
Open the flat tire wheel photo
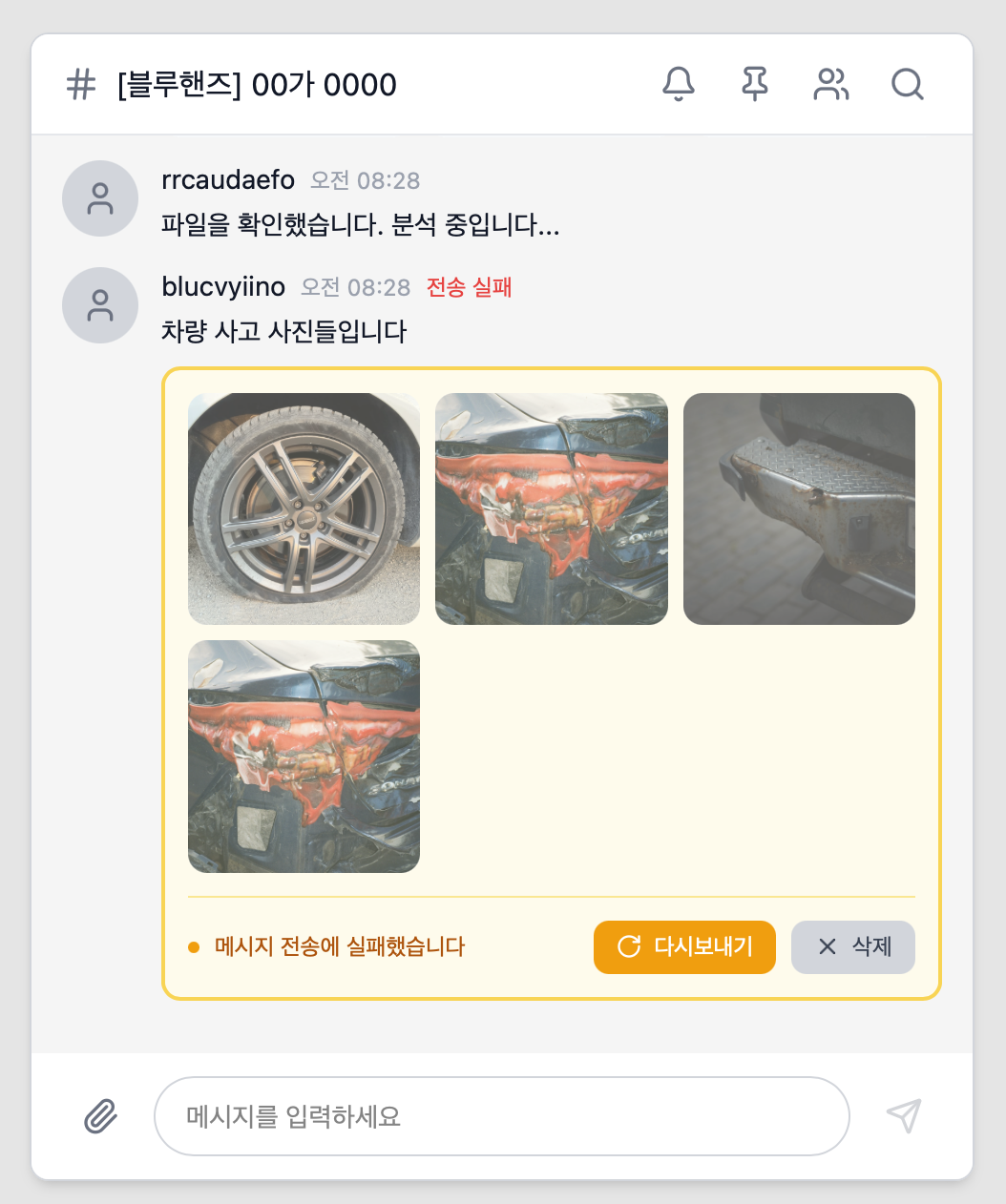304,509
